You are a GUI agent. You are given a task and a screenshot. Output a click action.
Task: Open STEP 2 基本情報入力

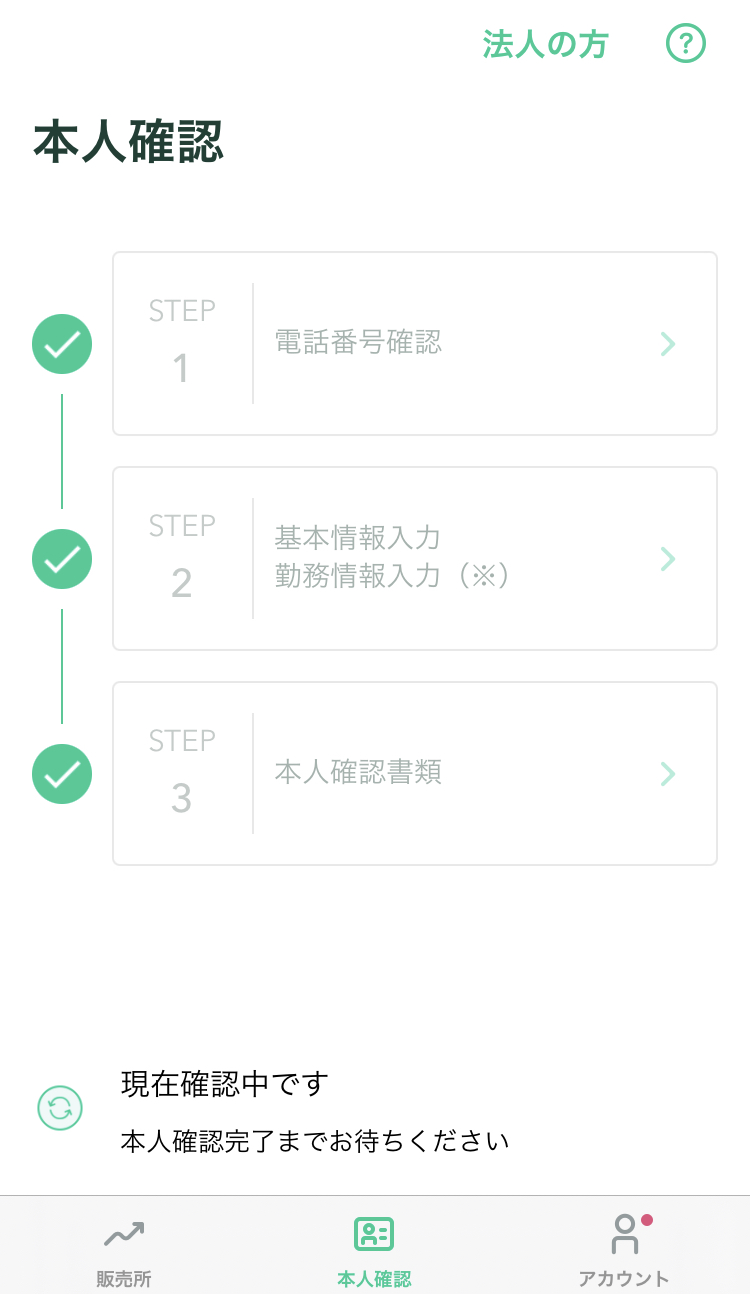click(x=415, y=559)
